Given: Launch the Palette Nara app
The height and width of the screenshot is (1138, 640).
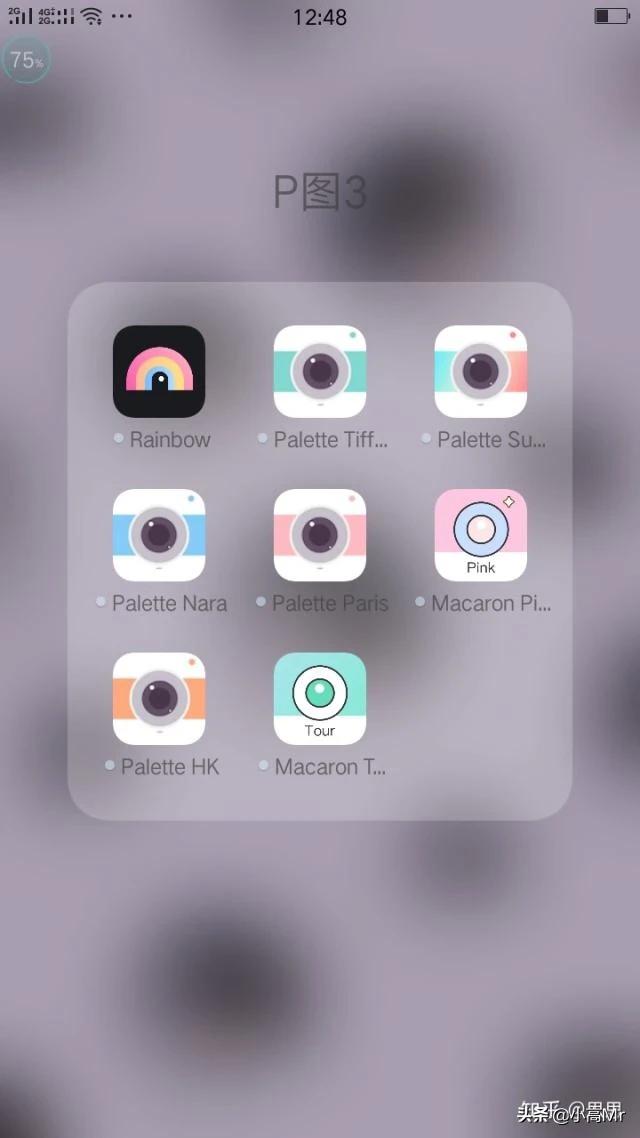Looking at the screenshot, I should pyautogui.click(x=159, y=535).
